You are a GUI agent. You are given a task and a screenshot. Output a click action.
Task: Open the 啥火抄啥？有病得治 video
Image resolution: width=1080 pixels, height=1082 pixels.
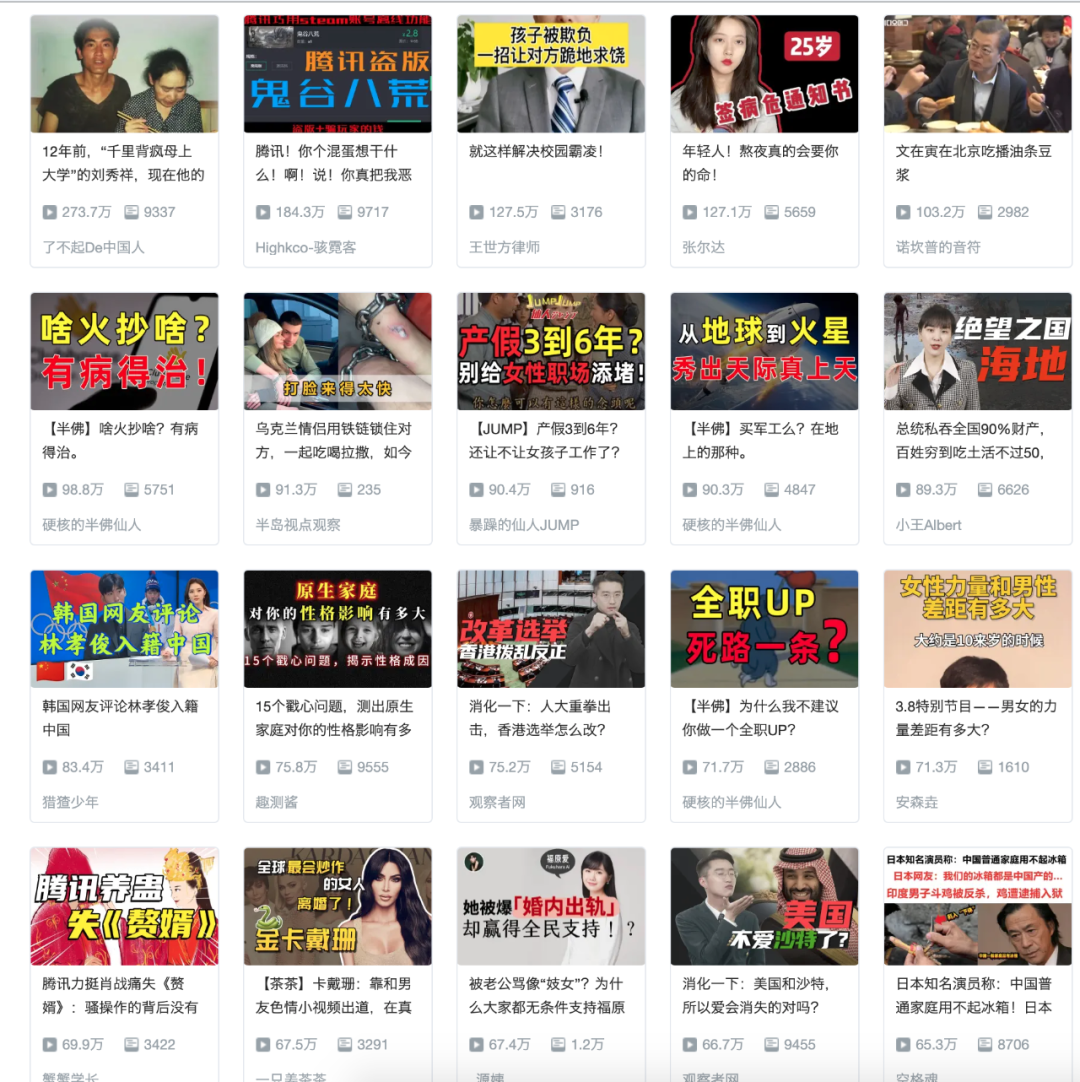tap(124, 351)
